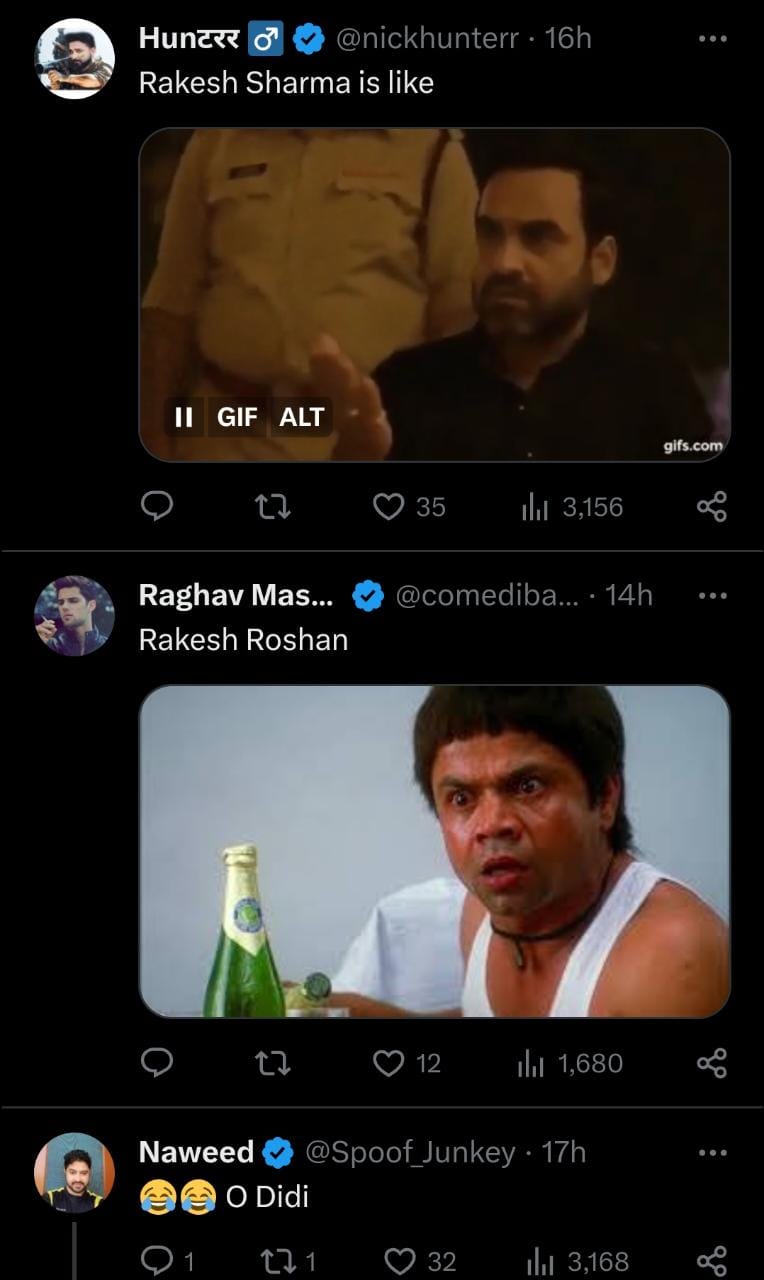Screen dimensions: 764x1280
Task: Reply to the Rakesh Roshan tweet
Action: pyautogui.click(x=155, y=1063)
